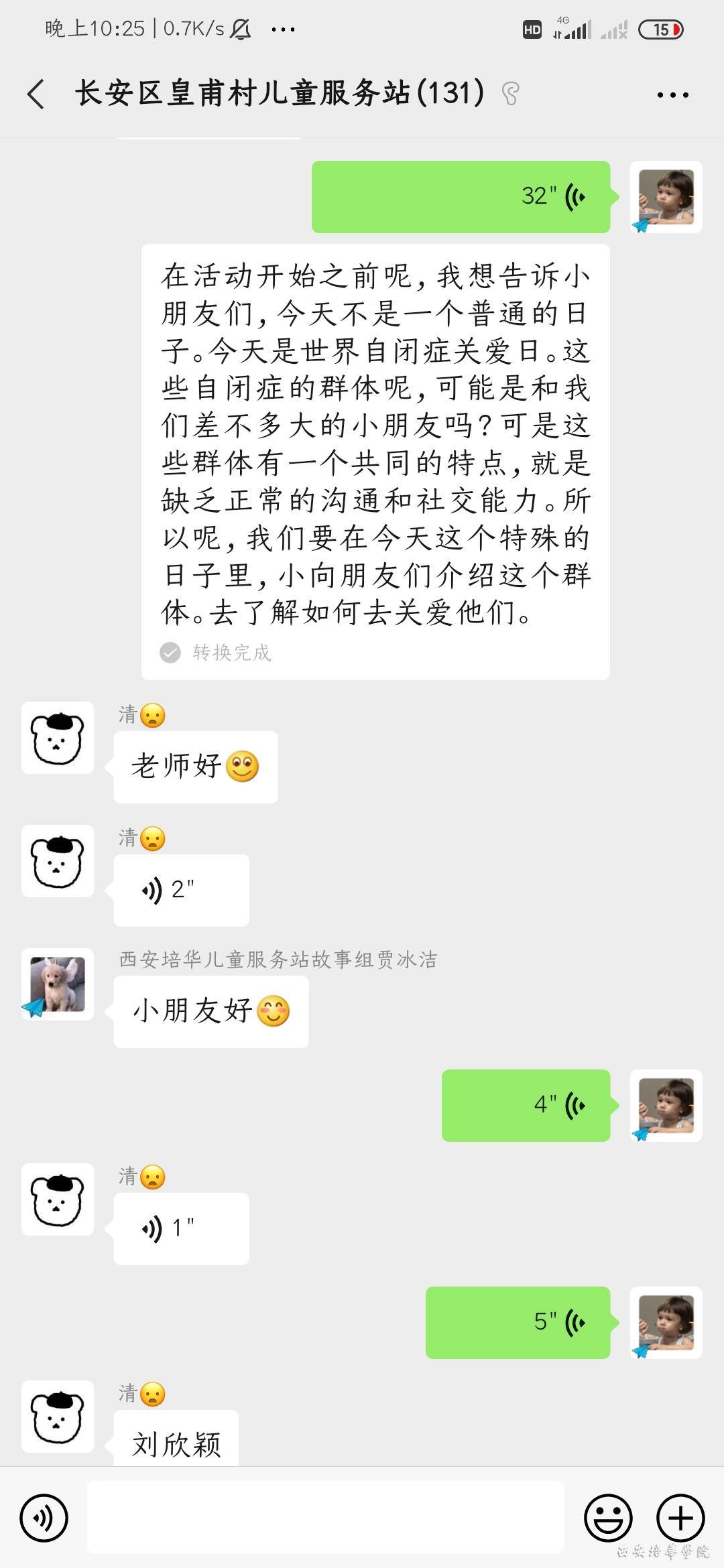This screenshot has height=1568, width=724.
Task: Play the 32-second voice message
Action: pyautogui.click(x=461, y=197)
